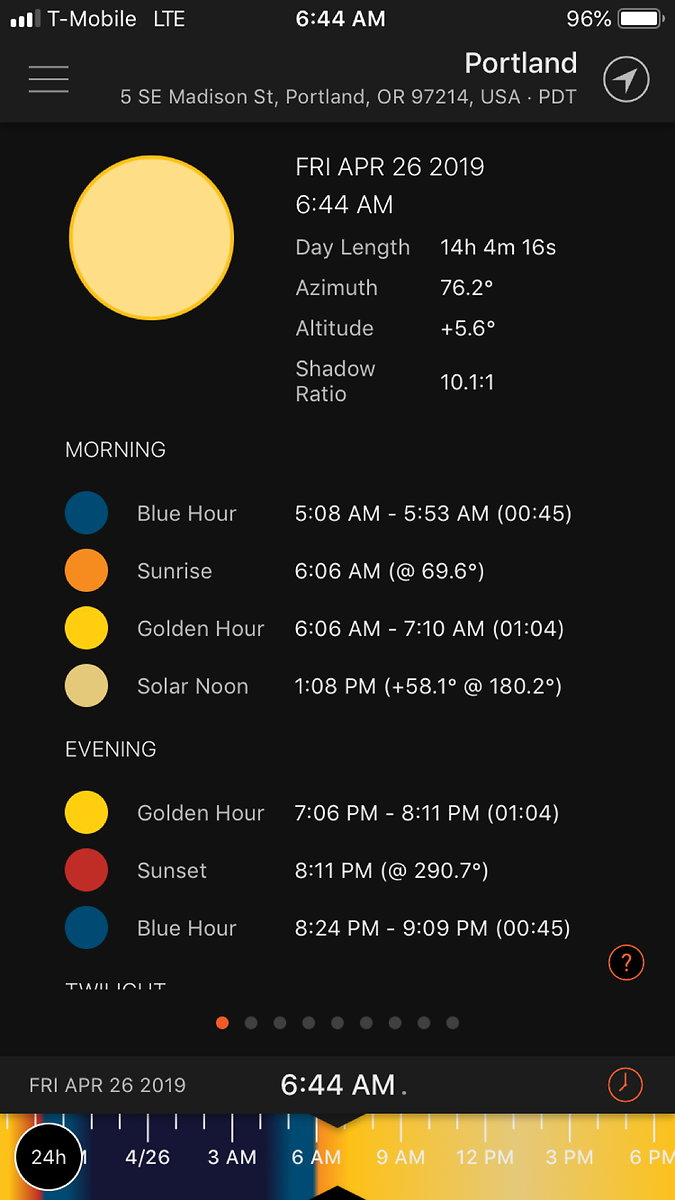Open the Portland location header
This screenshot has height=1200, width=675.
coord(520,64)
